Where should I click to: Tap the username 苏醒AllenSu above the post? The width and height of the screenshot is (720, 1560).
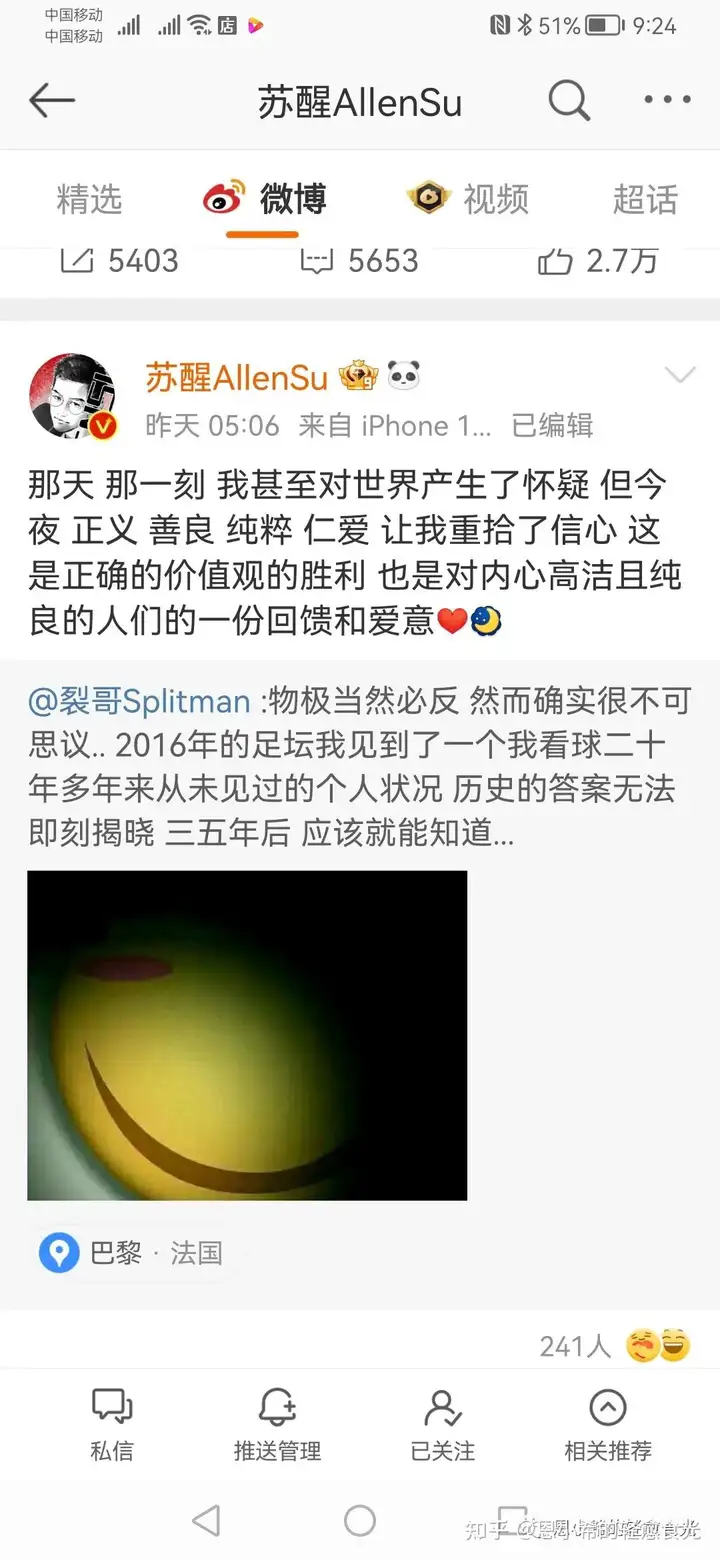(x=236, y=377)
